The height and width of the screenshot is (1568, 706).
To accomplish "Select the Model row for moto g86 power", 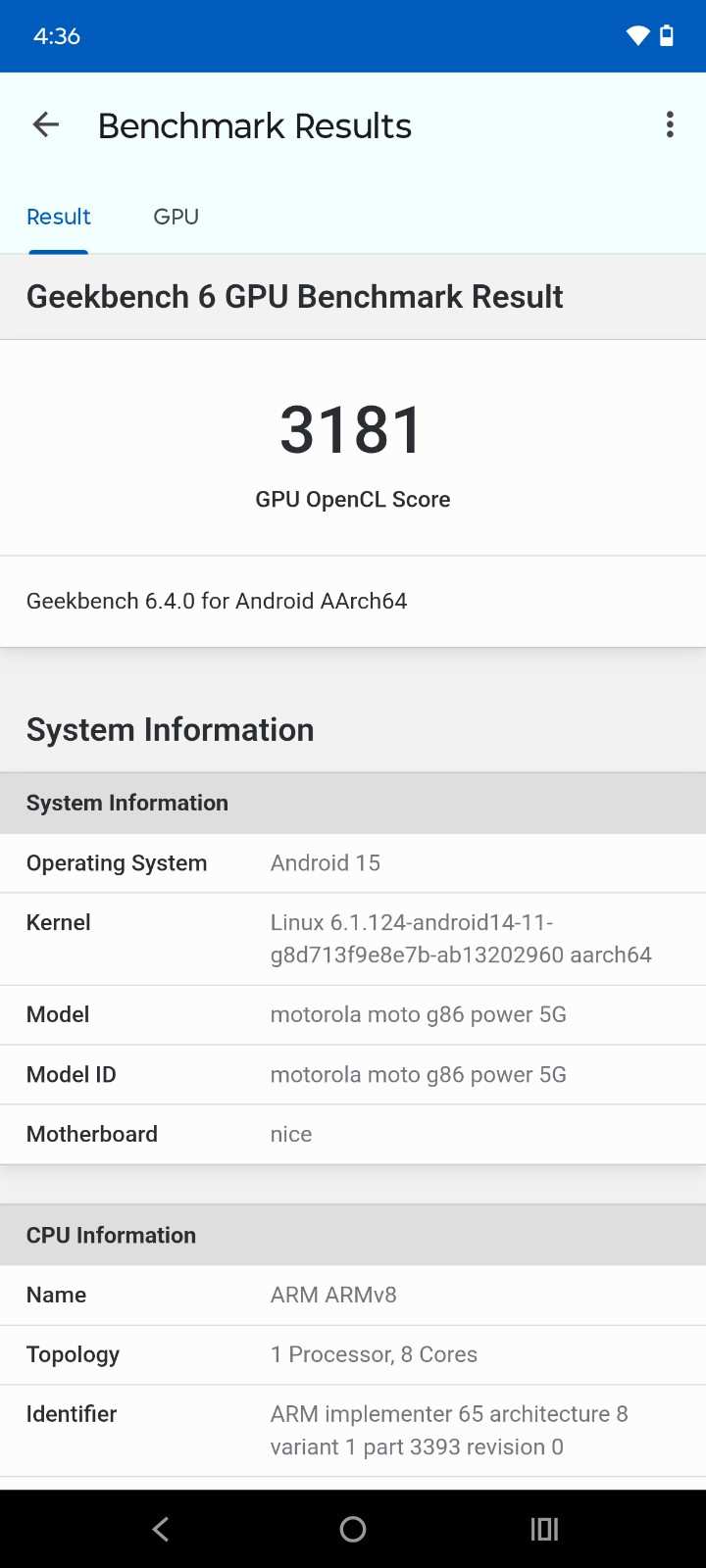I will pyautogui.click(x=353, y=1014).
